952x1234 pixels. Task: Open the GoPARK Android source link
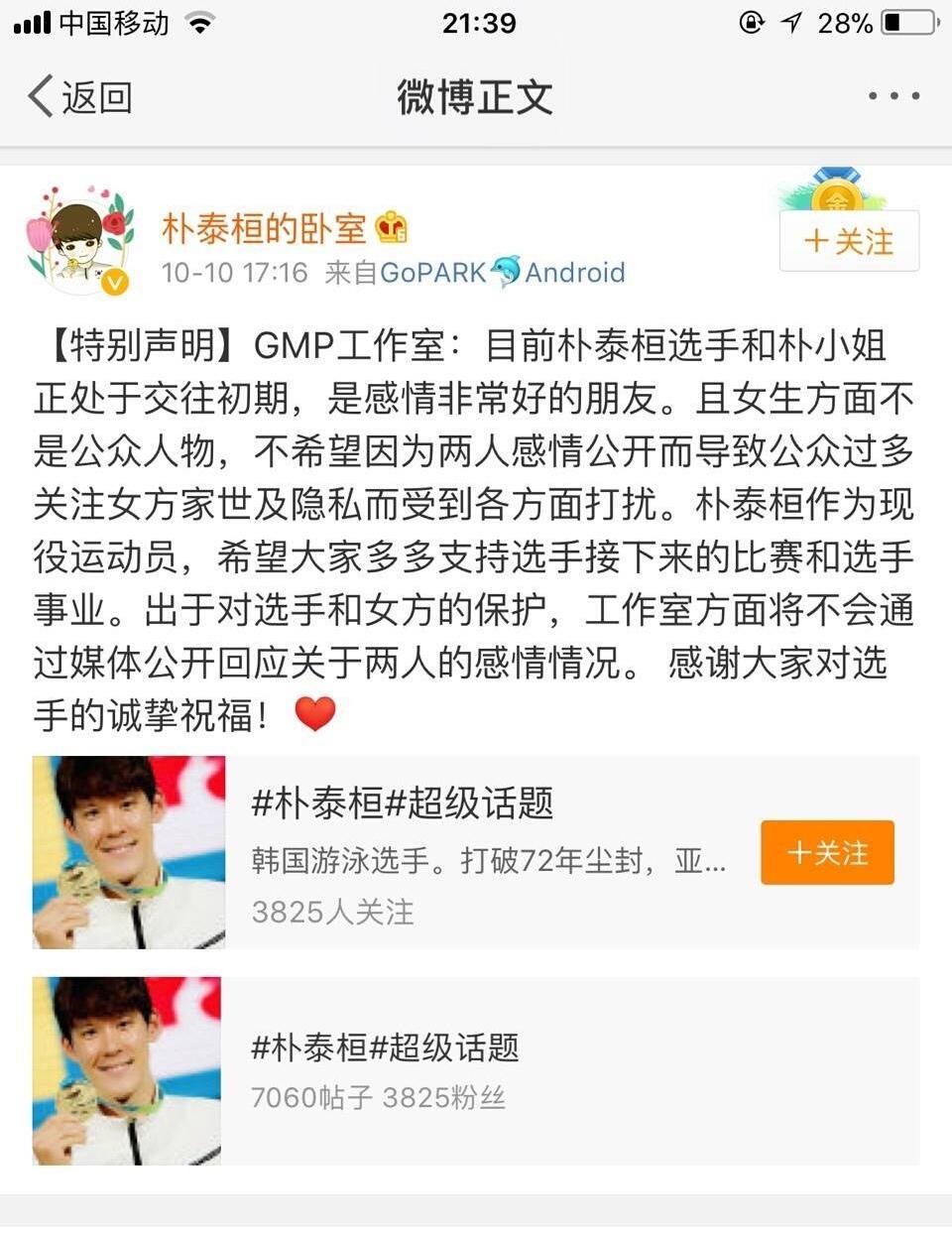click(x=502, y=272)
